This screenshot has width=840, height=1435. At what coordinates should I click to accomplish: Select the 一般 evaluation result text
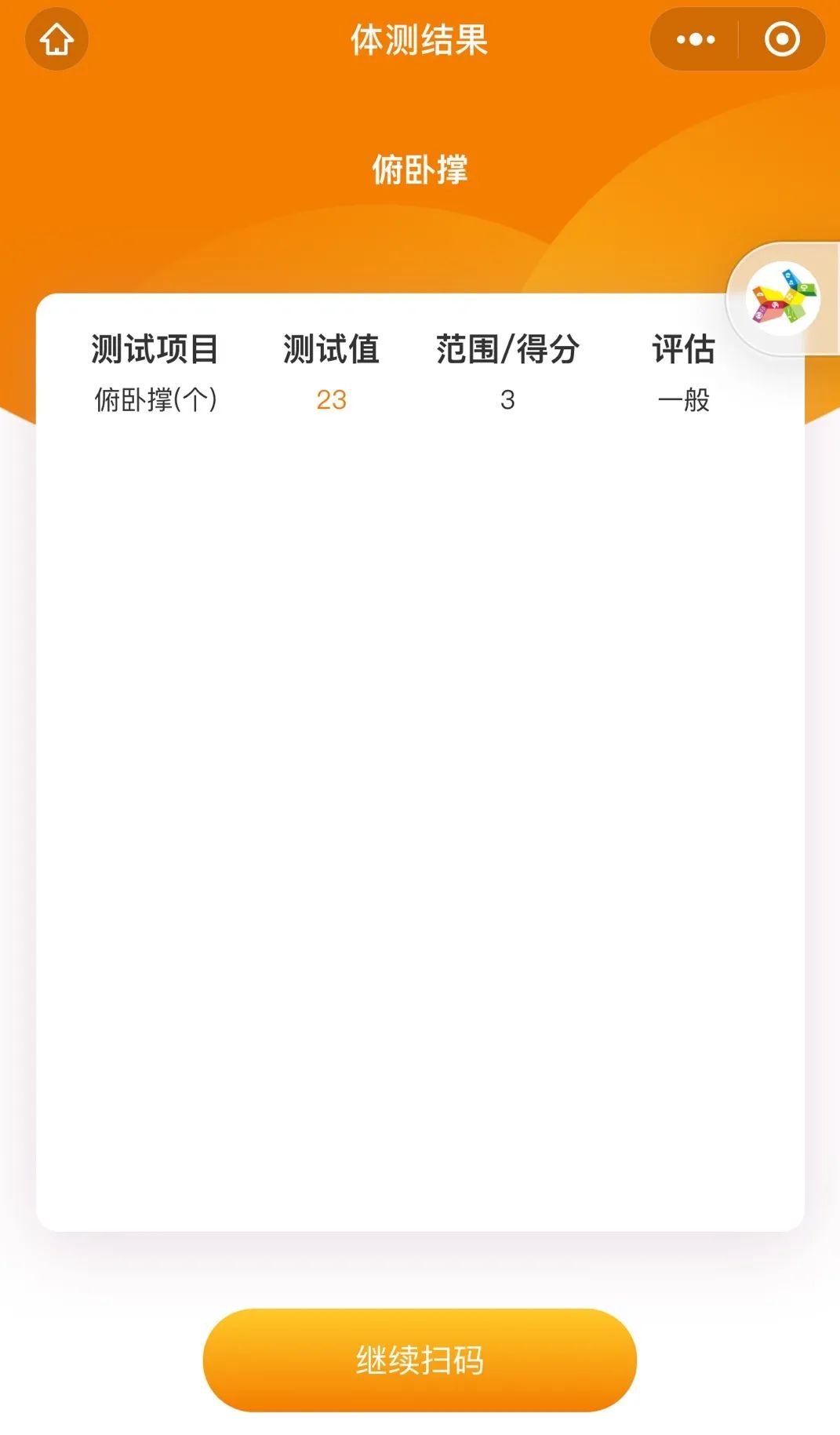coord(685,400)
